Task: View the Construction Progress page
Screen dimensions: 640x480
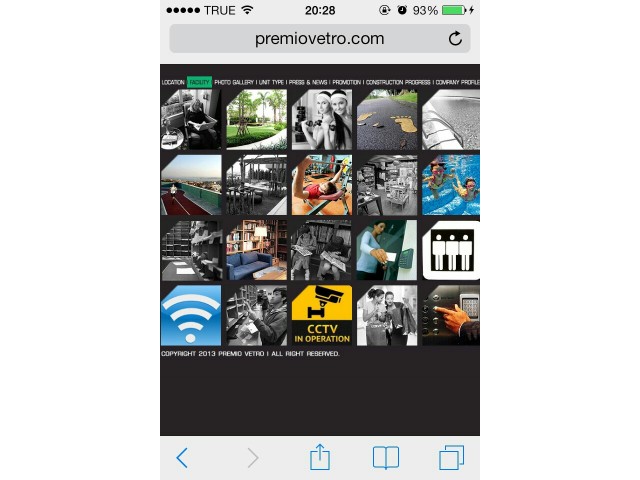Action: pyautogui.click(x=398, y=82)
